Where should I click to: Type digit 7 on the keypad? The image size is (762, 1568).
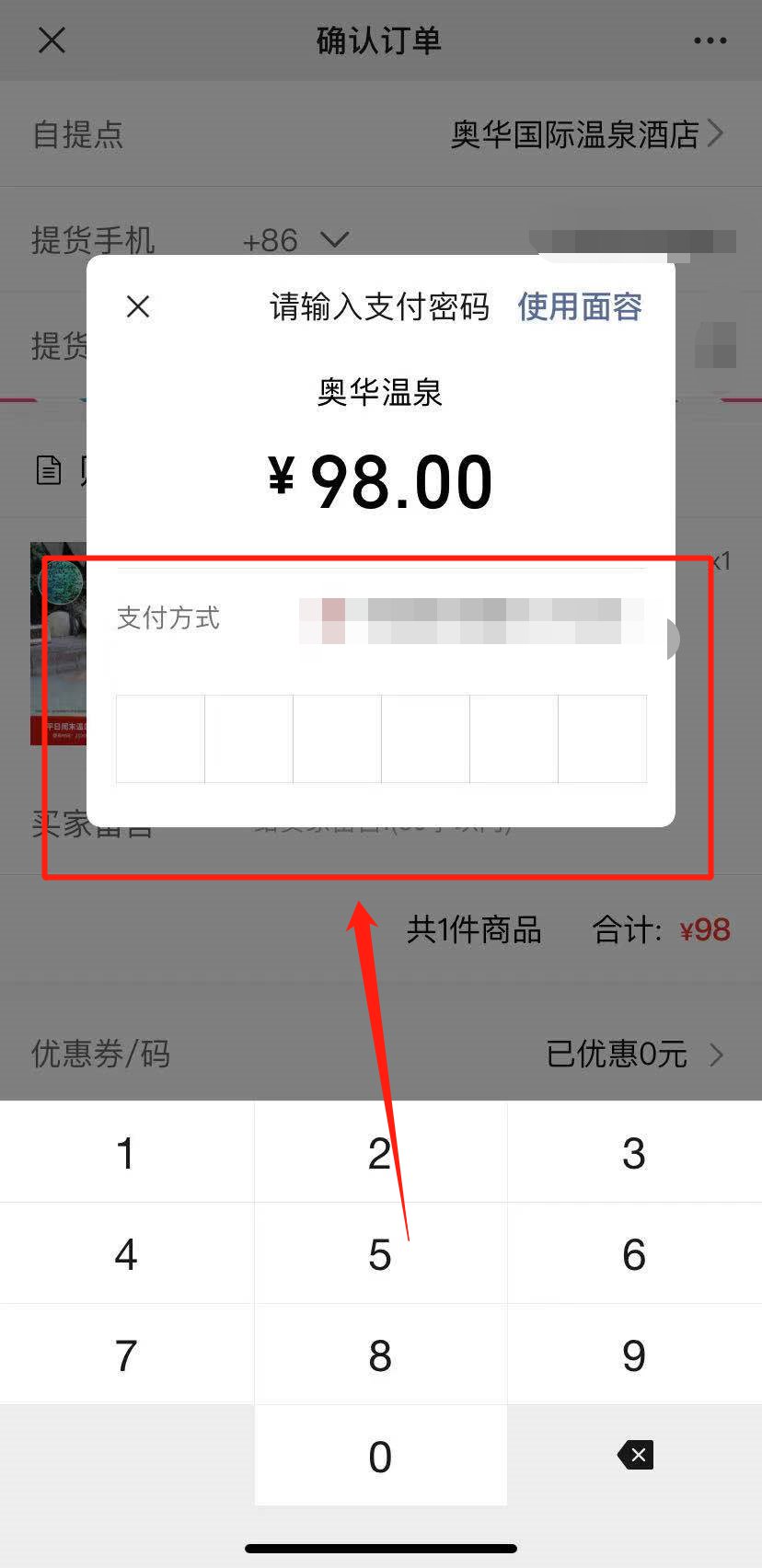[126, 1355]
